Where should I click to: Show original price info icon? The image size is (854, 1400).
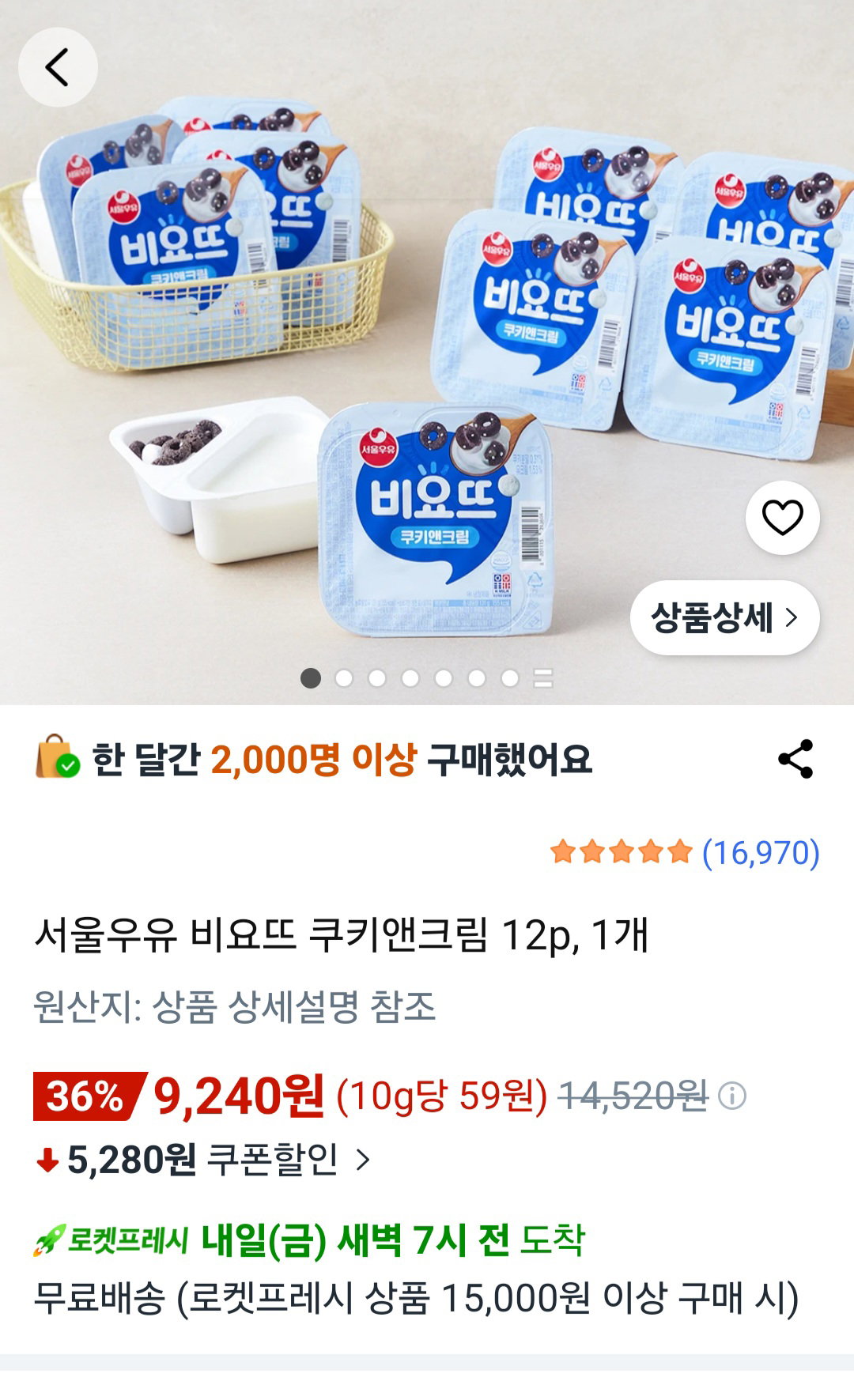[x=732, y=1096]
